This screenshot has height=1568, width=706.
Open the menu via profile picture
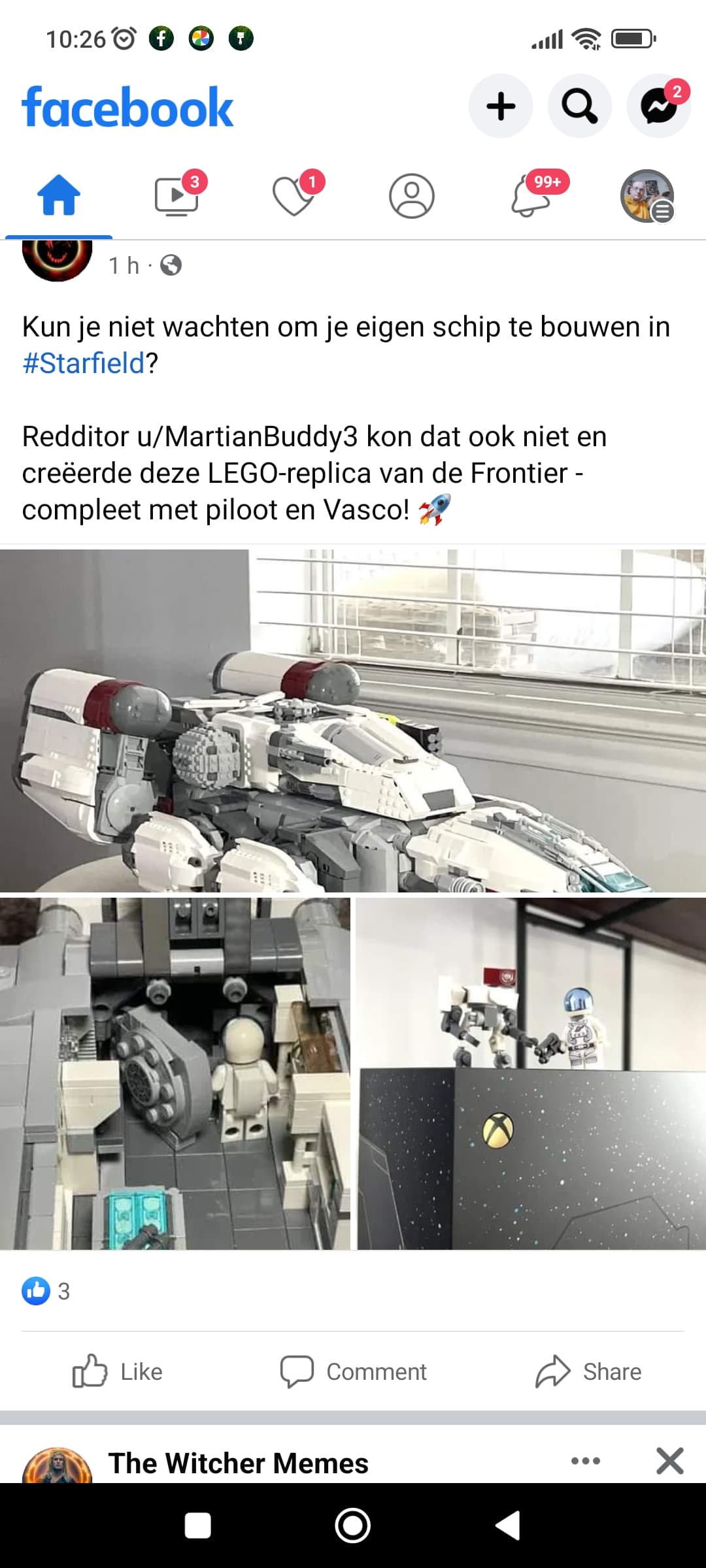coord(647,196)
